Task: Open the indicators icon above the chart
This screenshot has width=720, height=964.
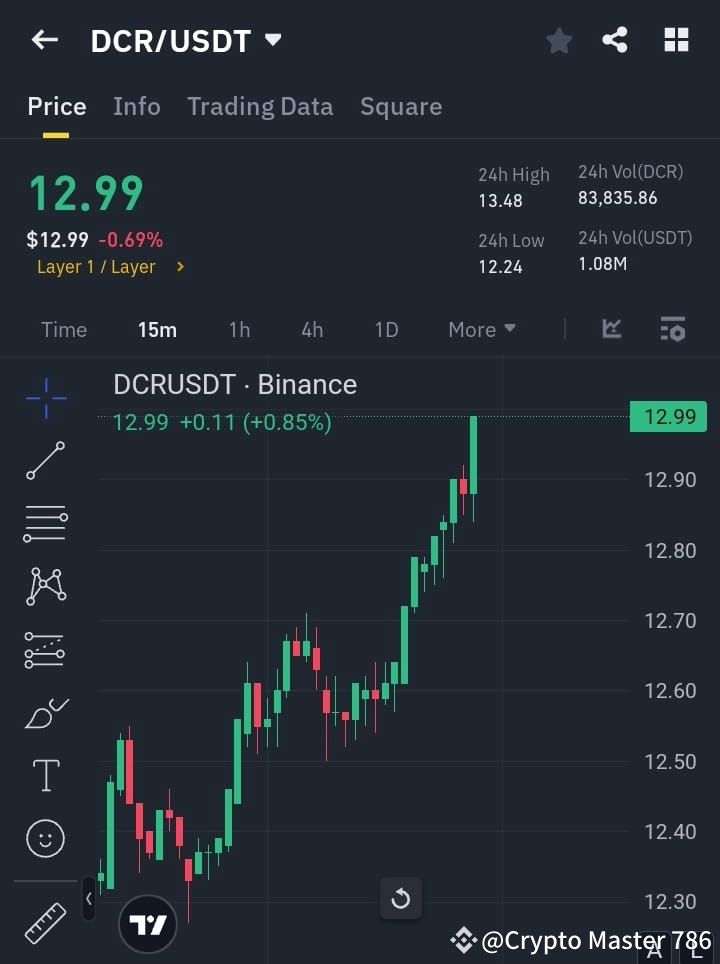Action: [x=610, y=329]
